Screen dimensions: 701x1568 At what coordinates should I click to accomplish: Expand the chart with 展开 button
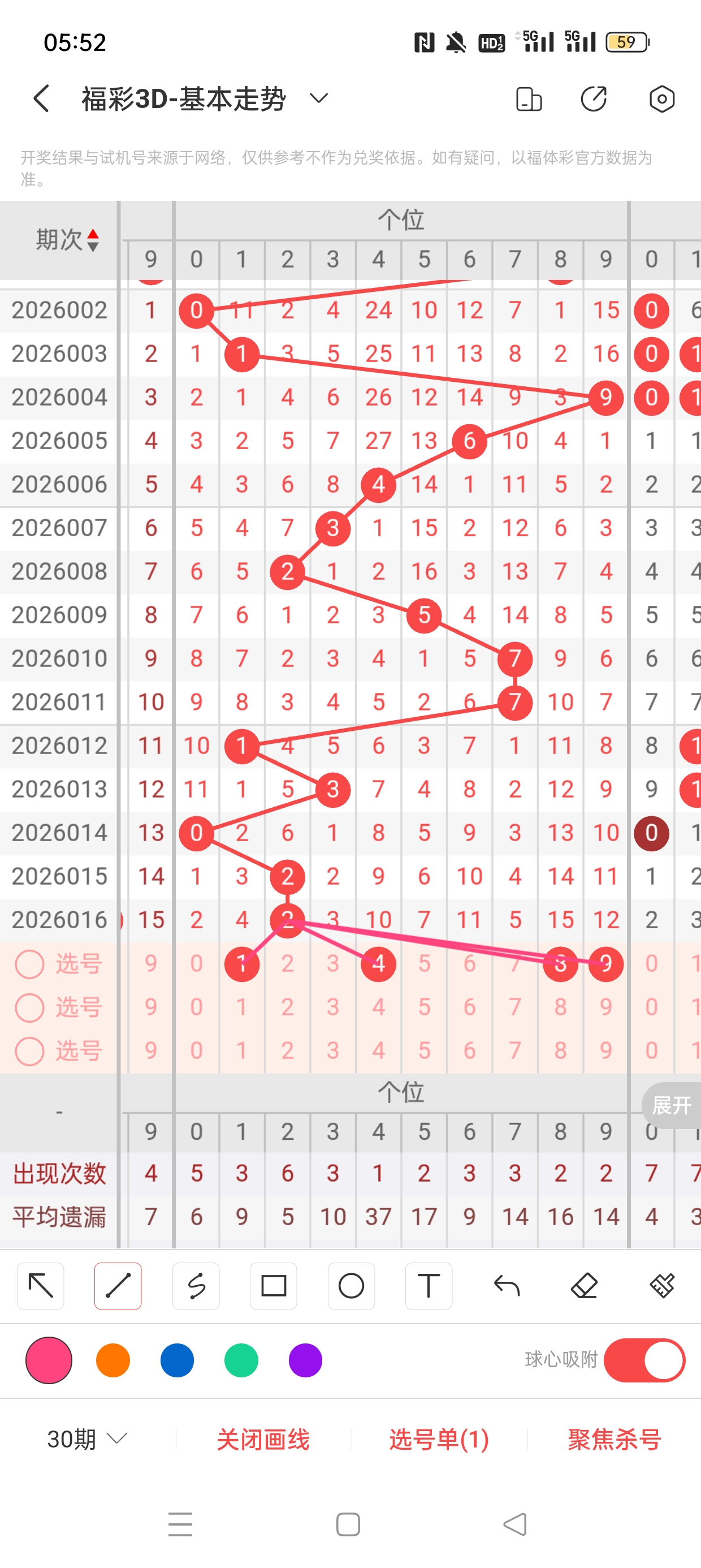(670, 1105)
